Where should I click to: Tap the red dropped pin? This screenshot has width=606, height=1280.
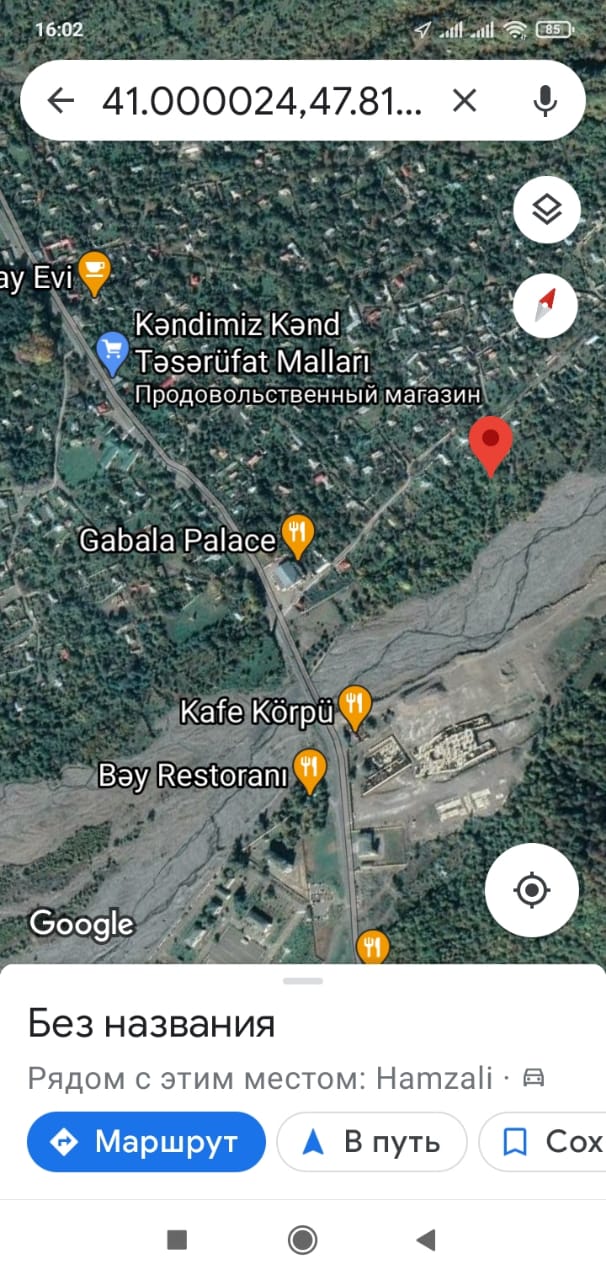coord(491,445)
